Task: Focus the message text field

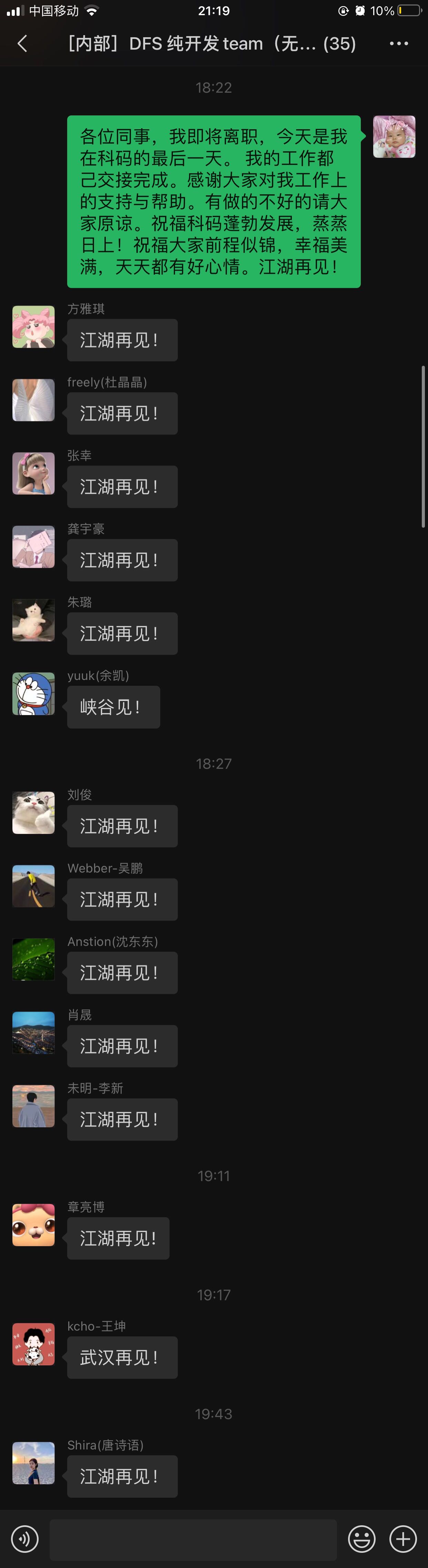Action: (193, 1539)
